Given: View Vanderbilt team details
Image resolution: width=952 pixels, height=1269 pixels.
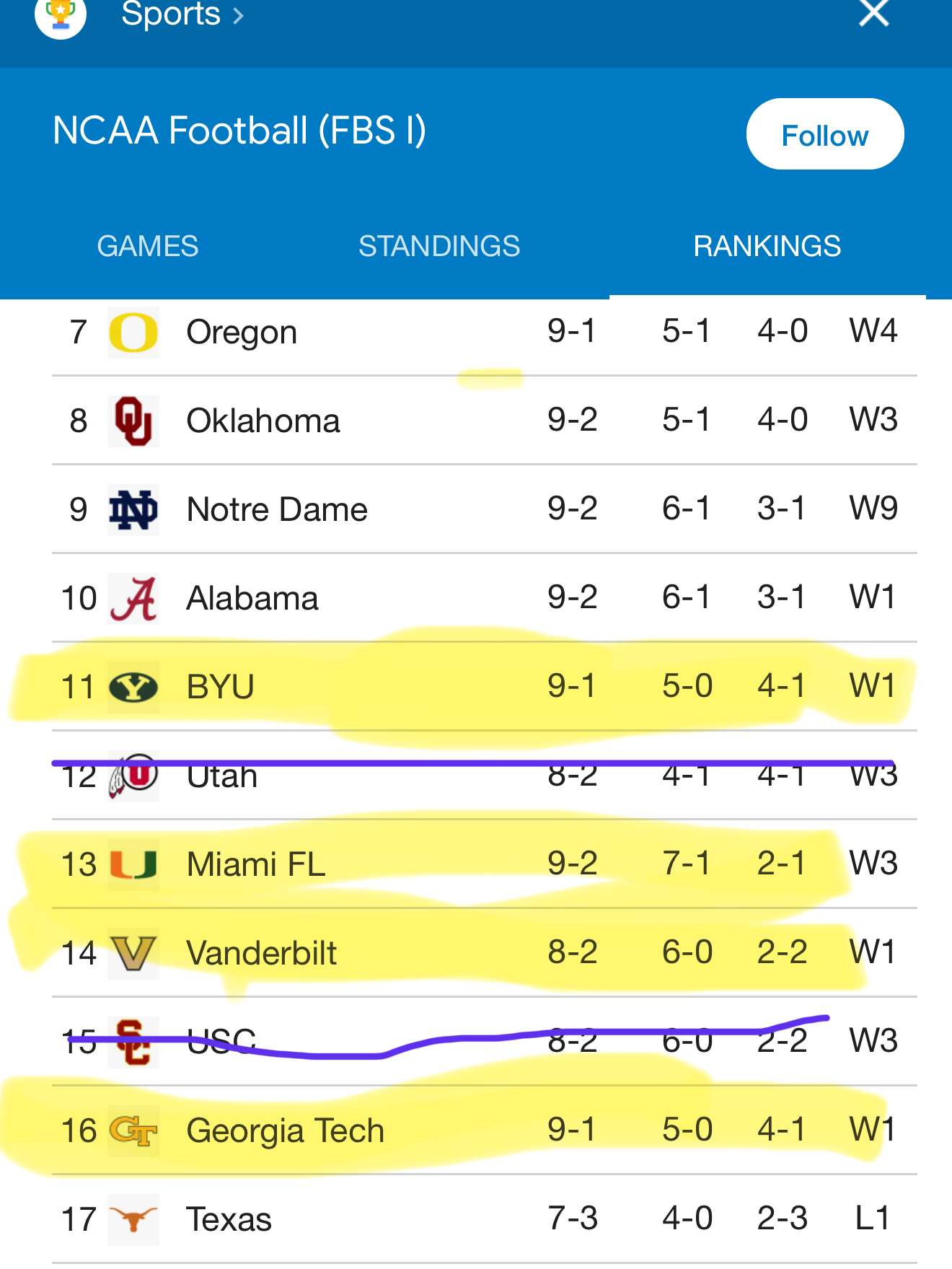Looking at the screenshot, I should pyautogui.click(x=261, y=953).
